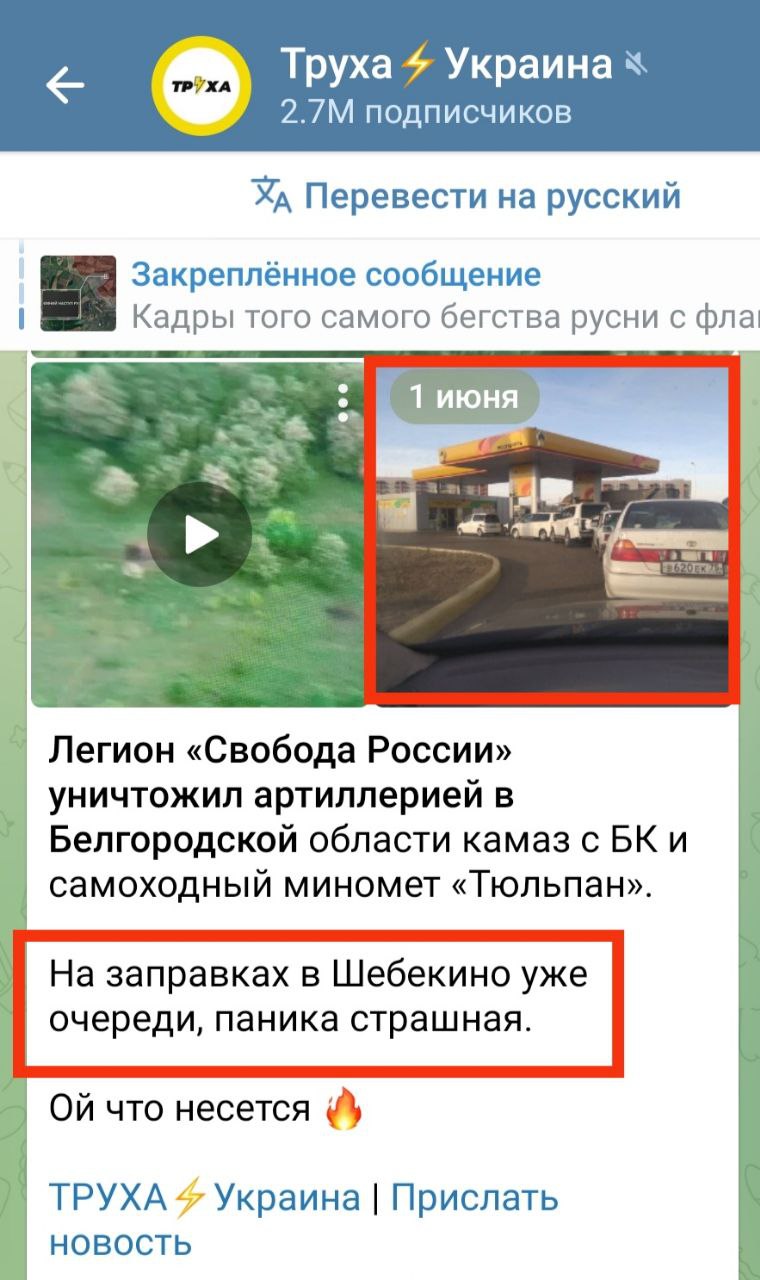Open the three-dot menu on the video post
Viewport: 760px width, 1280px height.
click(345, 400)
